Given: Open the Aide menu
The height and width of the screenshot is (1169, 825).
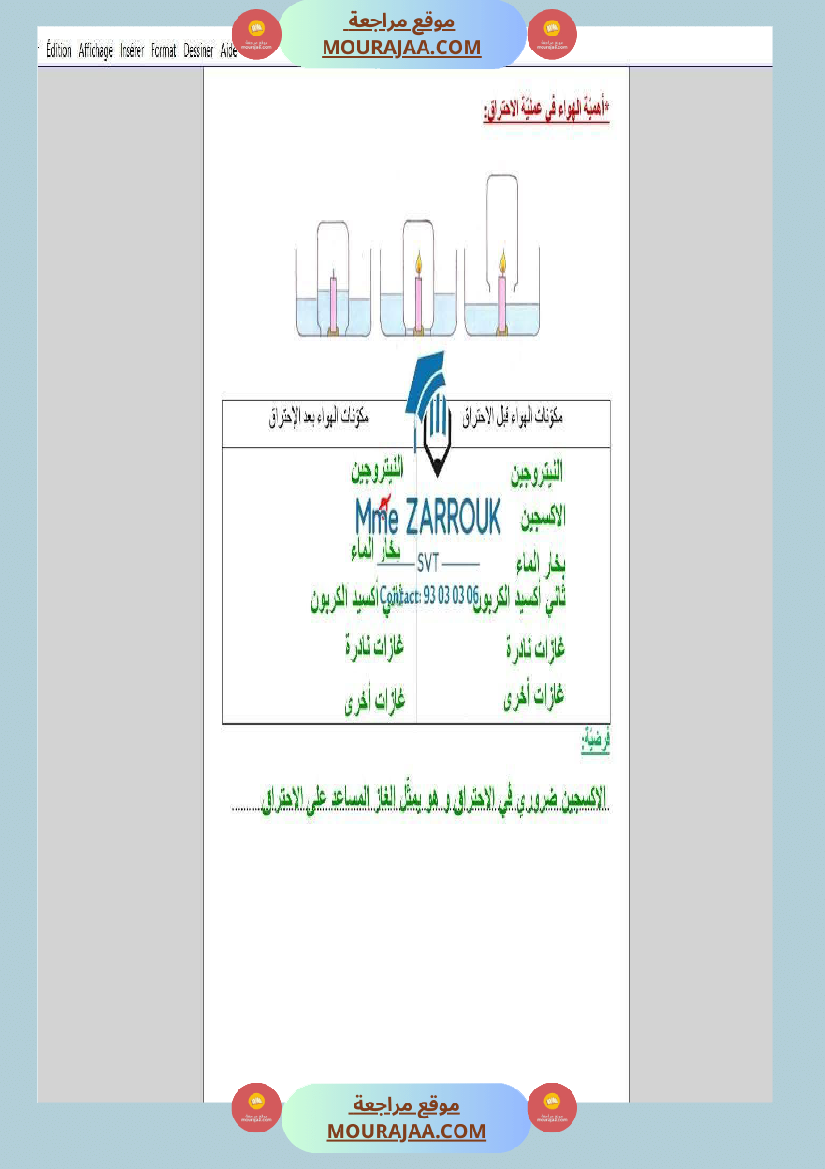Looking at the screenshot, I should click(227, 51).
